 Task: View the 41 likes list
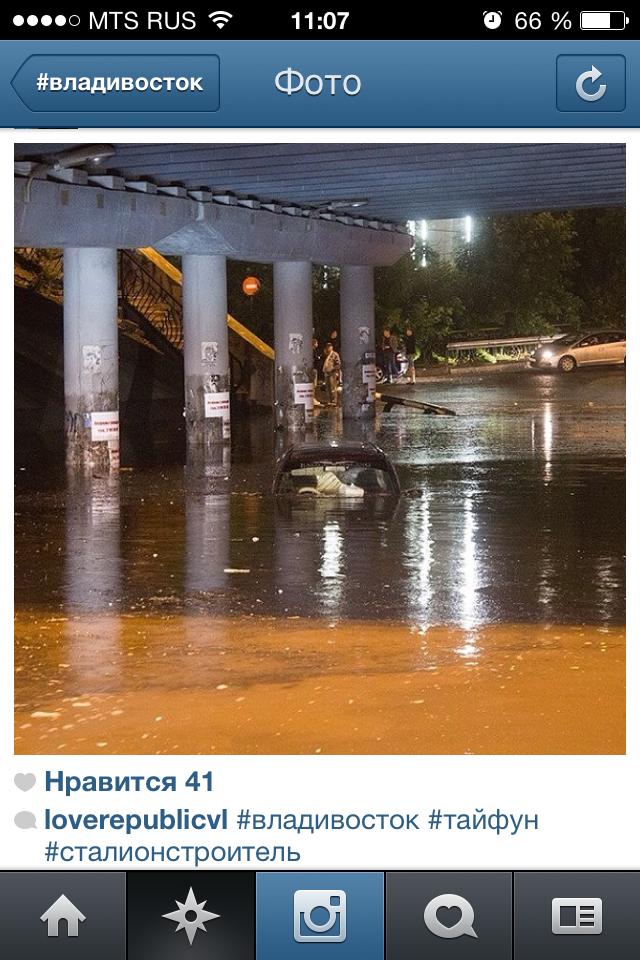coord(129,782)
